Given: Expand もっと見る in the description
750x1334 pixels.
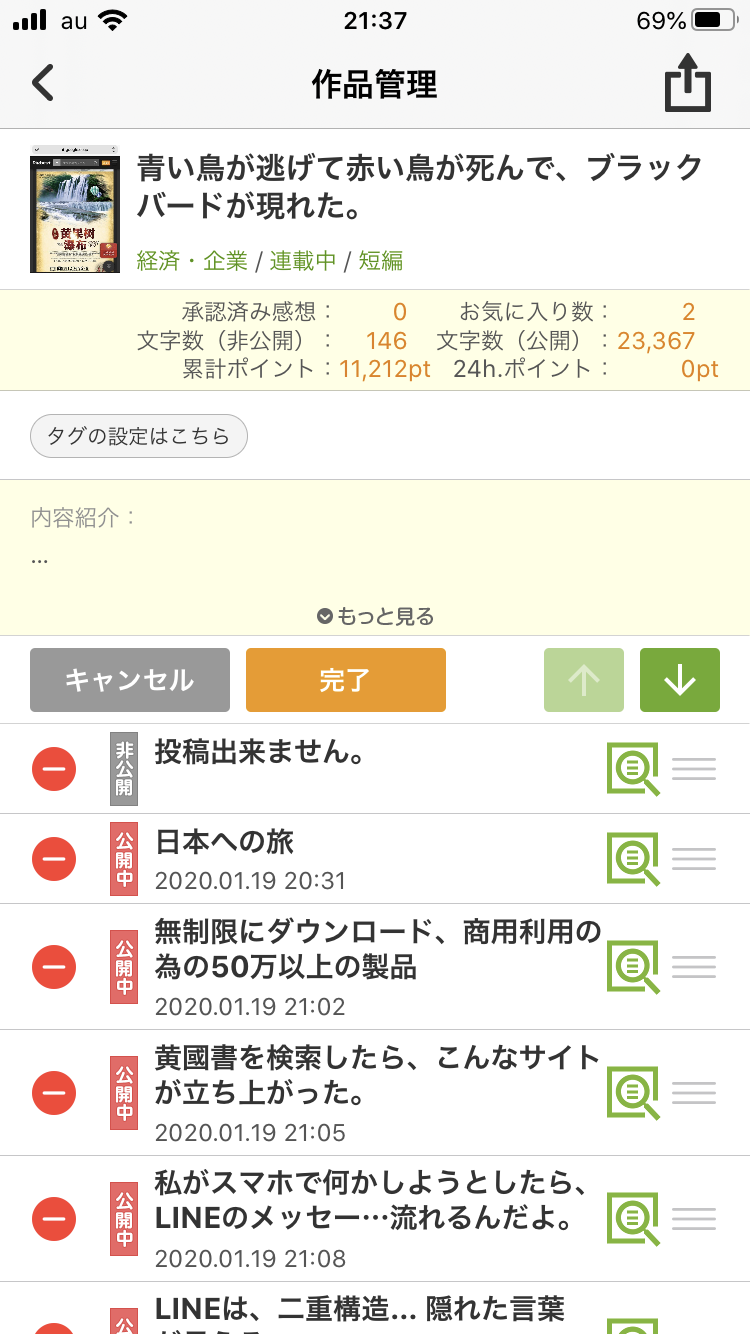Looking at the screenshot, I should coord(376,616).
